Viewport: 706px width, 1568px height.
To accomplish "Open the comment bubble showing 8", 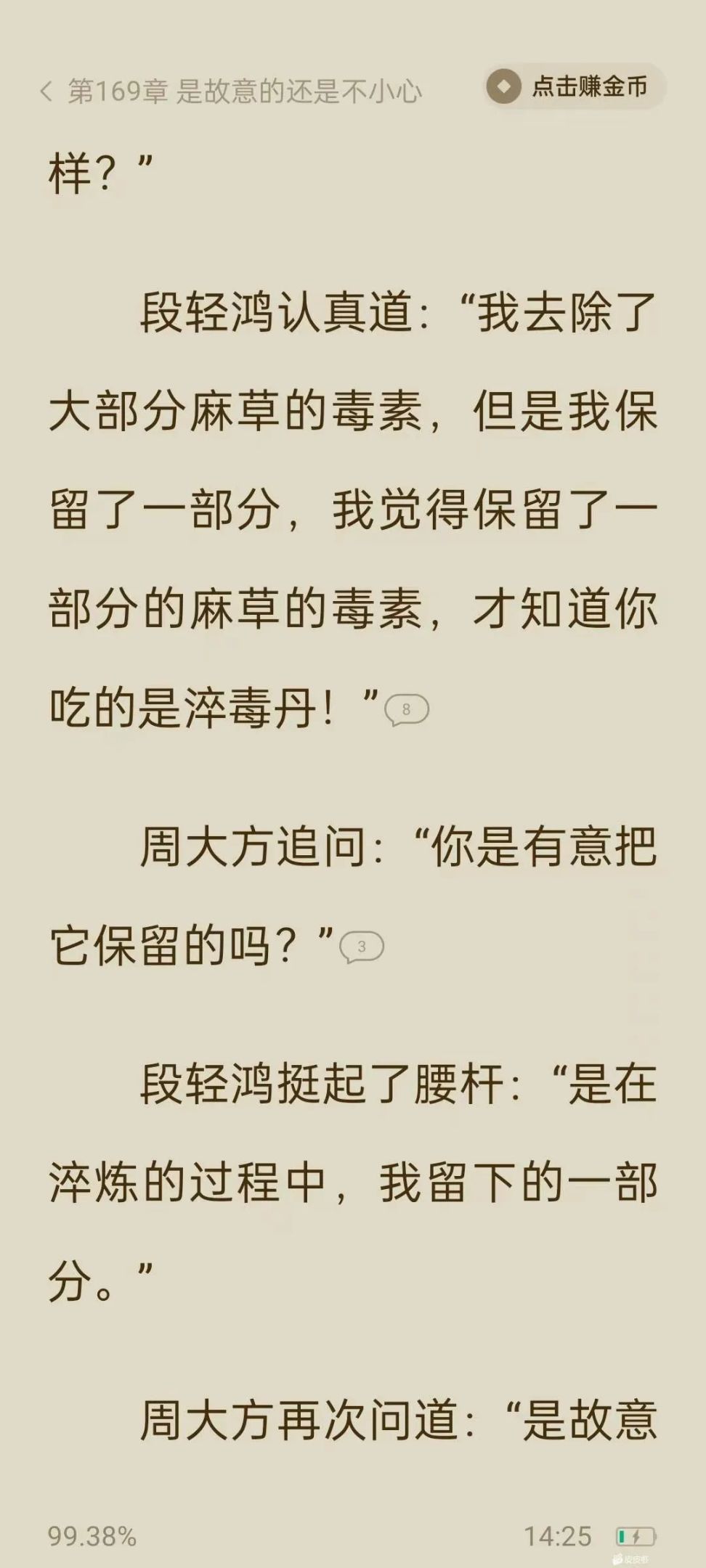I will coord(406,711).
